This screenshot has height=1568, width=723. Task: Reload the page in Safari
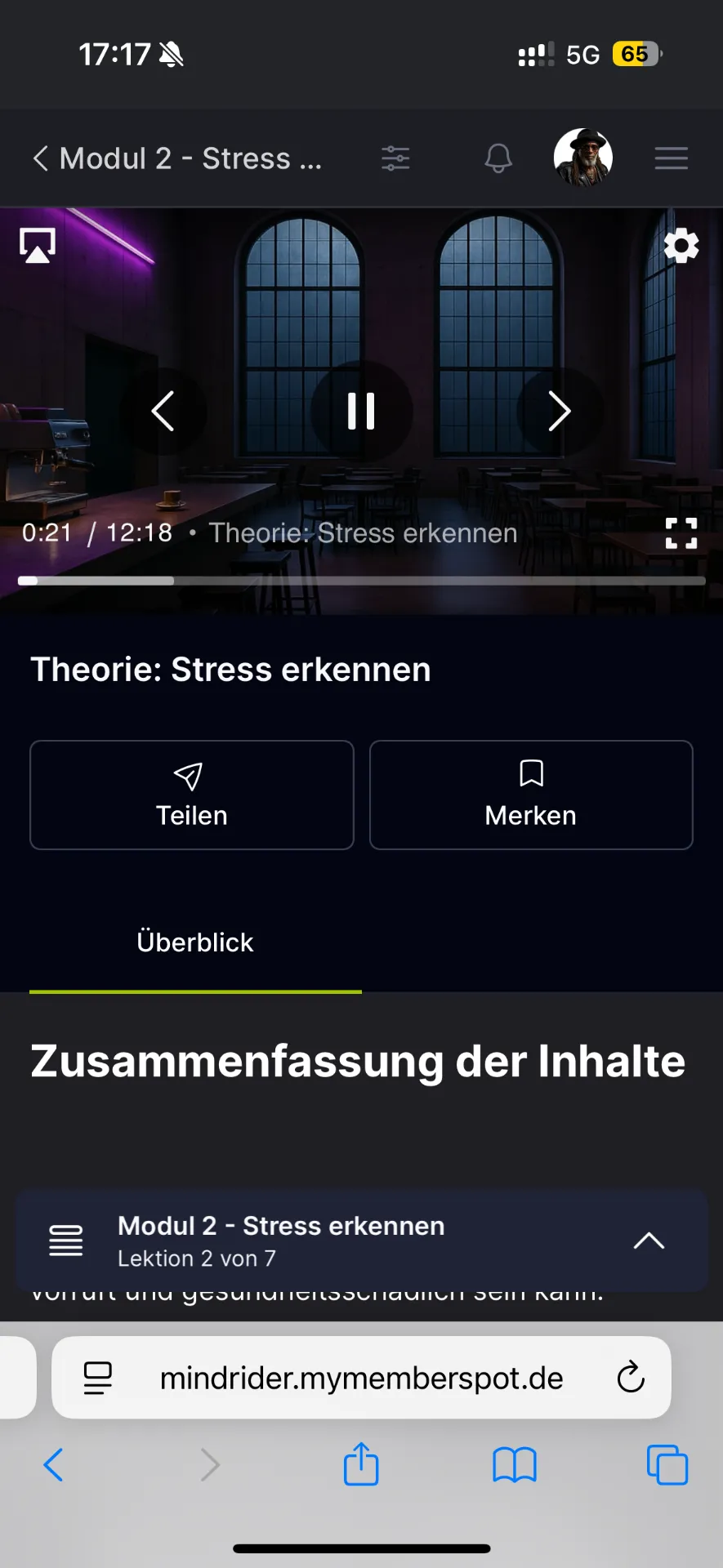click(x=631, y=1378)
